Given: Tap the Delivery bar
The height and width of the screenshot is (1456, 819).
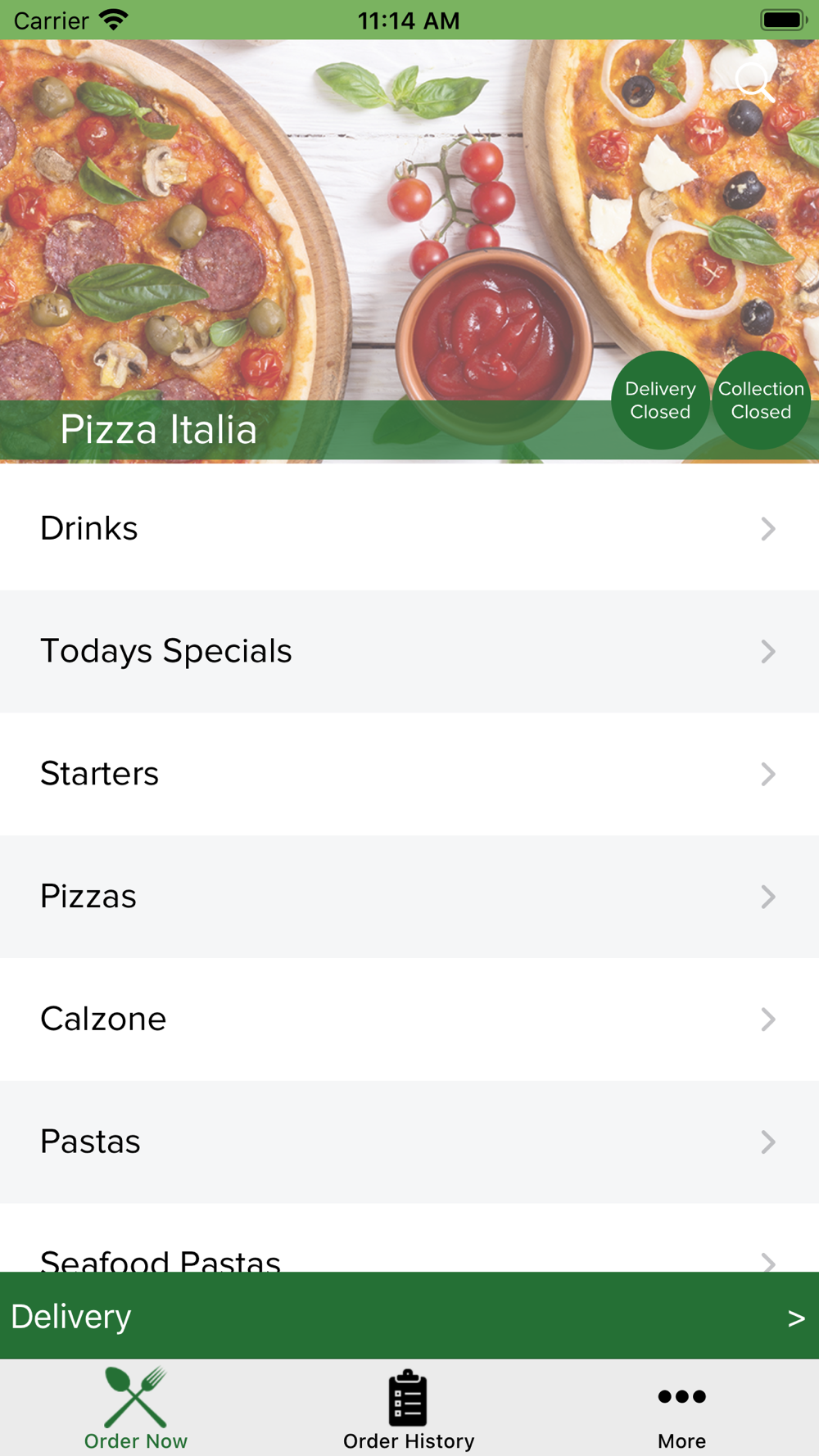Looking at the screenshot, I should click(x=409, y=1316).
